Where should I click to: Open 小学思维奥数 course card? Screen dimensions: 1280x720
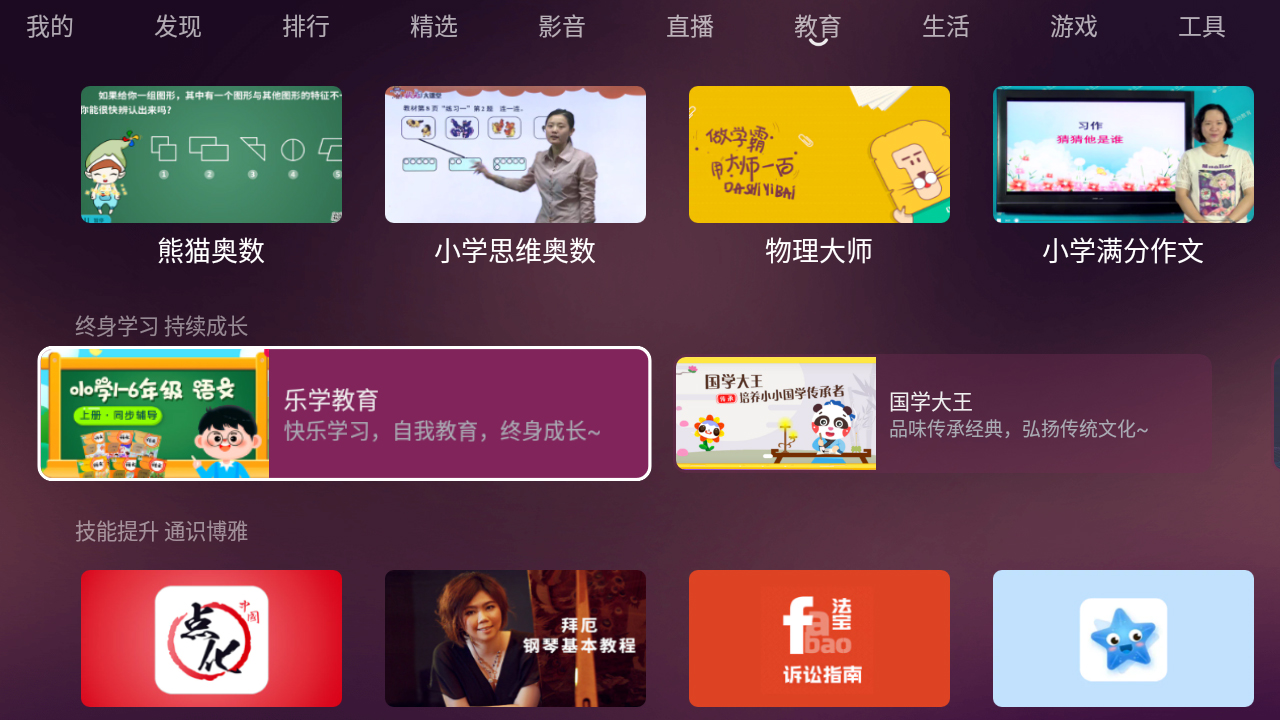click(515, 155)
